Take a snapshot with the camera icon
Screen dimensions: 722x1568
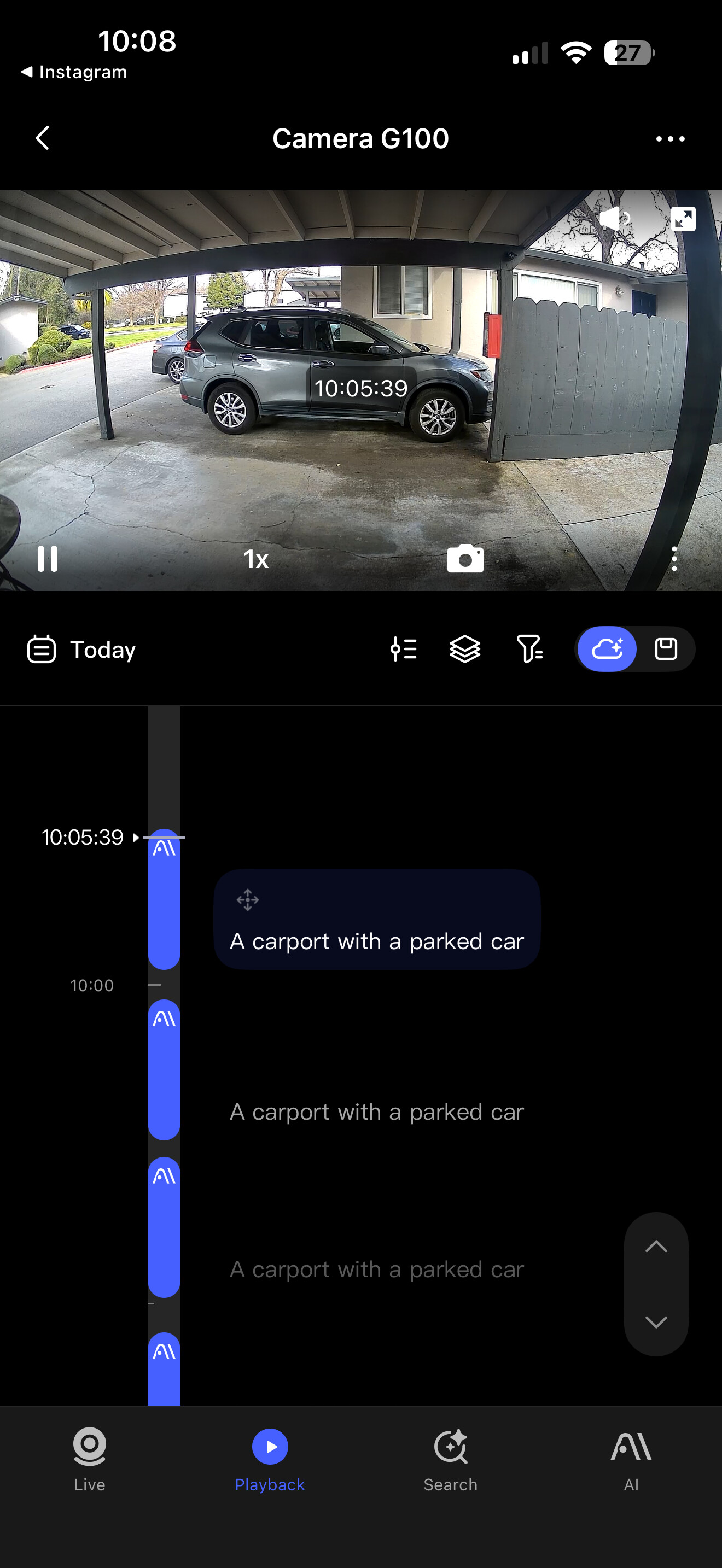(465, 558)
